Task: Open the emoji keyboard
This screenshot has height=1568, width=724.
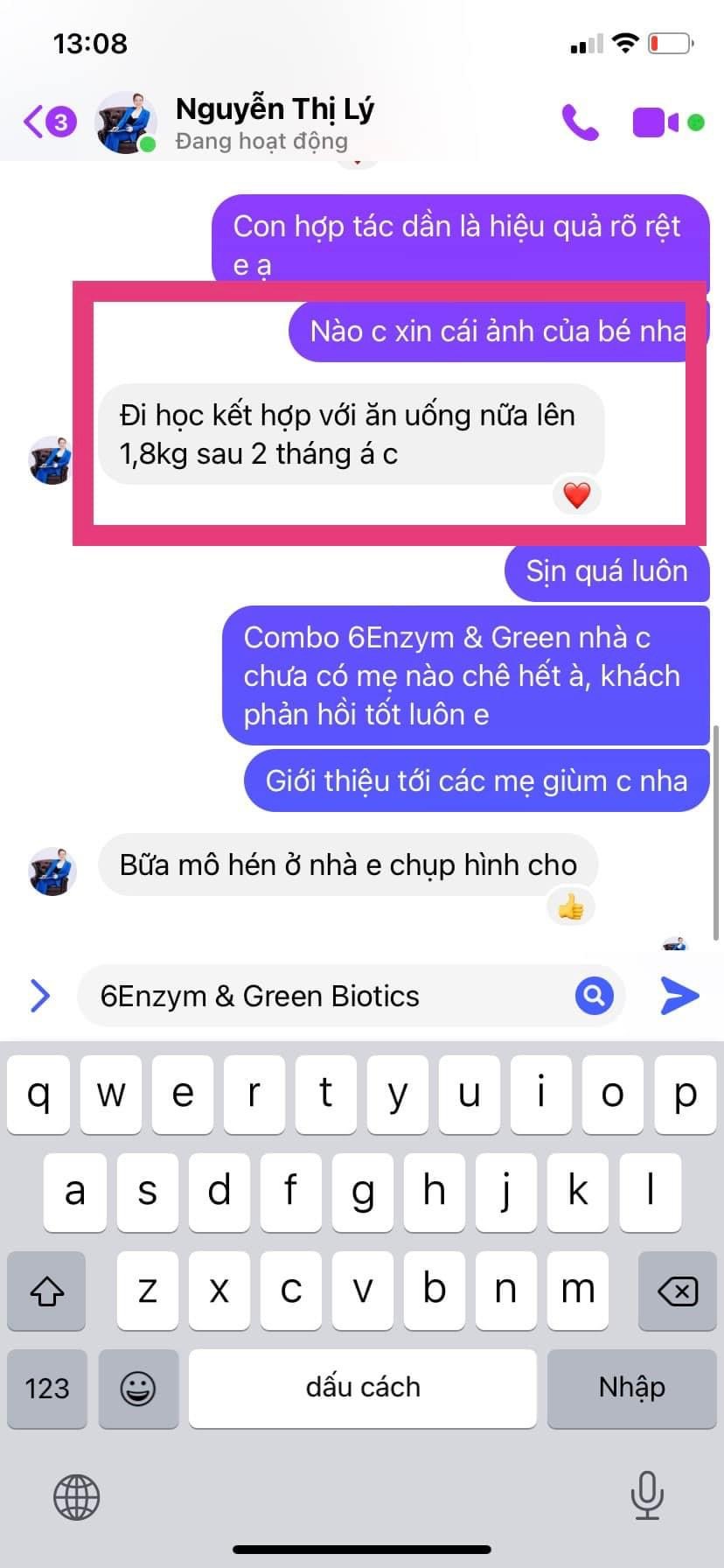Action: [138, 1389]
